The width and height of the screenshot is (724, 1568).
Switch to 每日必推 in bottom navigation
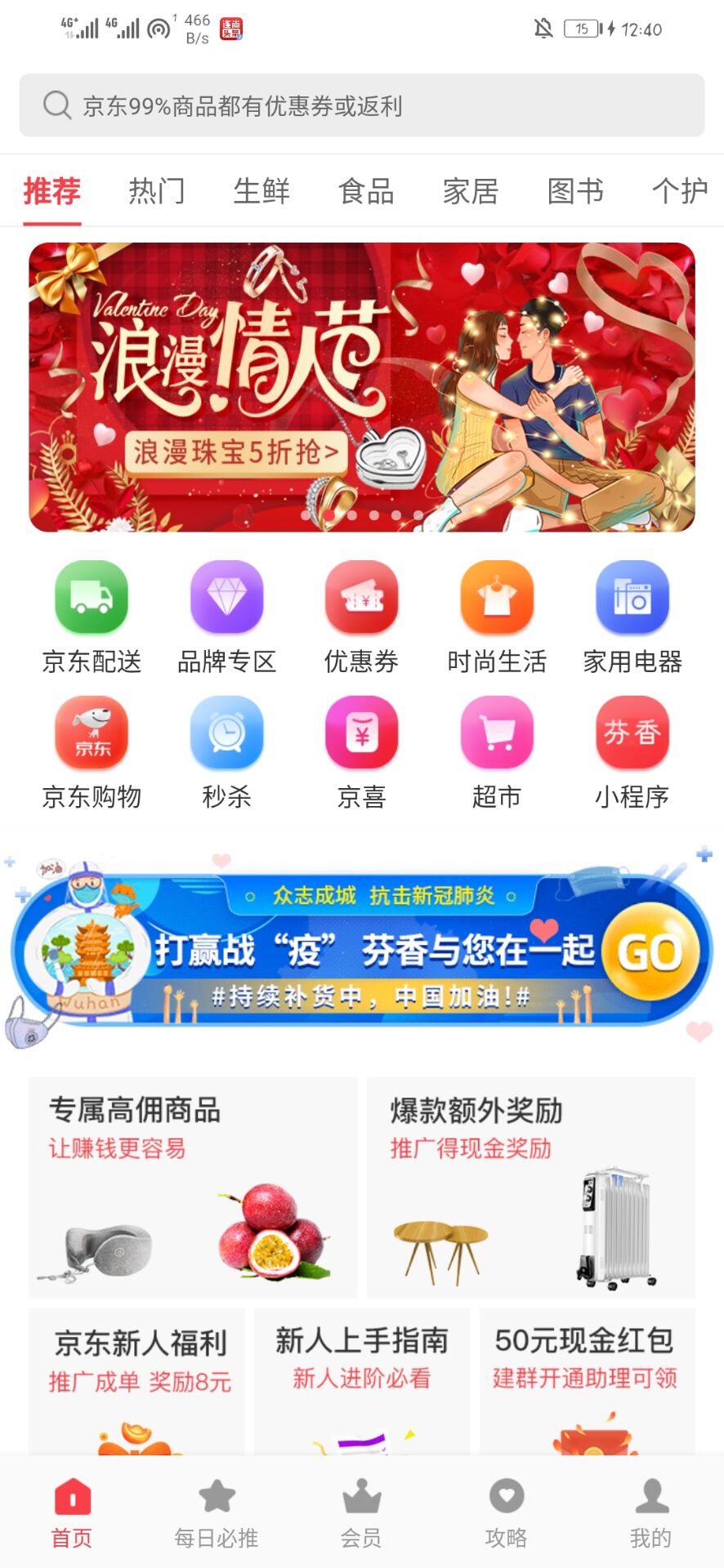point(217,1513)
